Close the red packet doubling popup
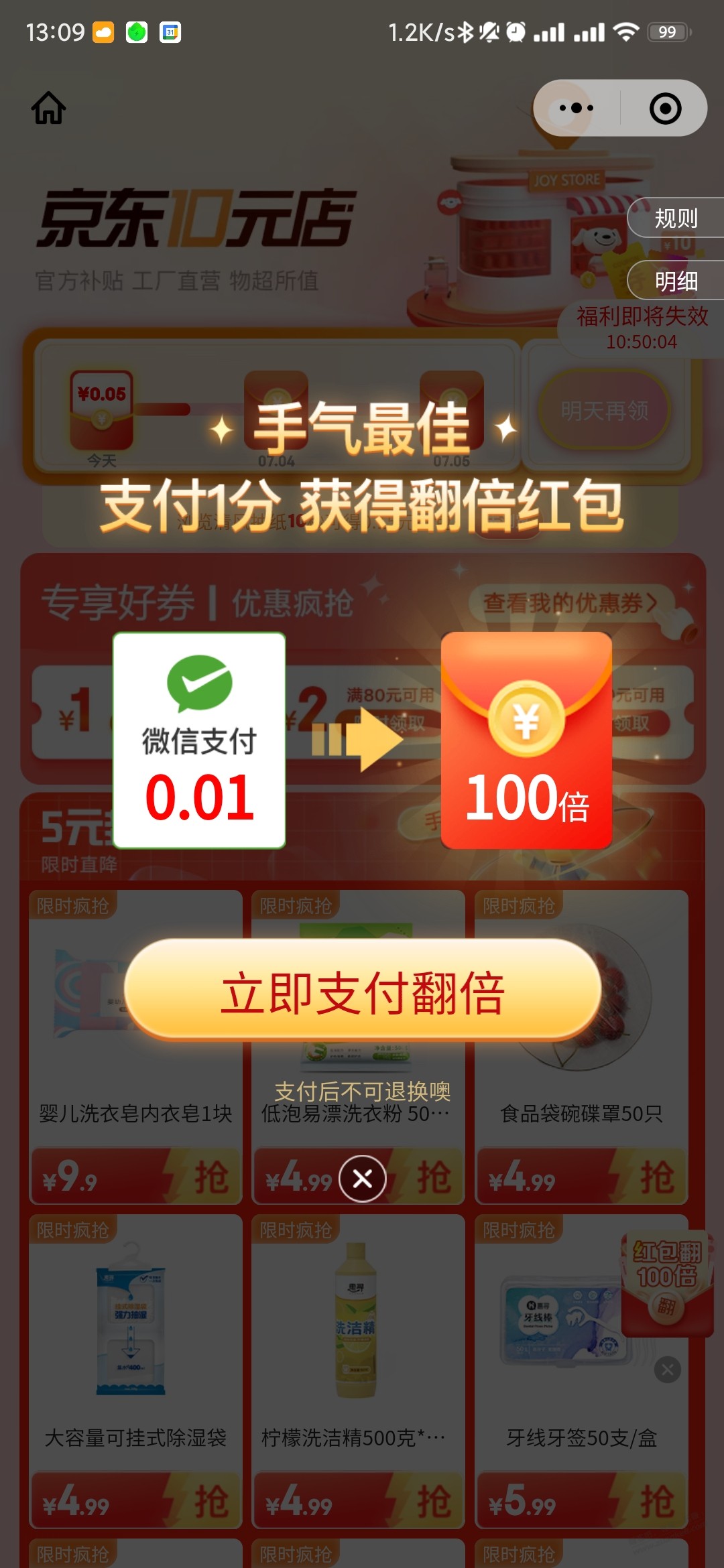The image size is (724, 1568). pos(363,1179)
